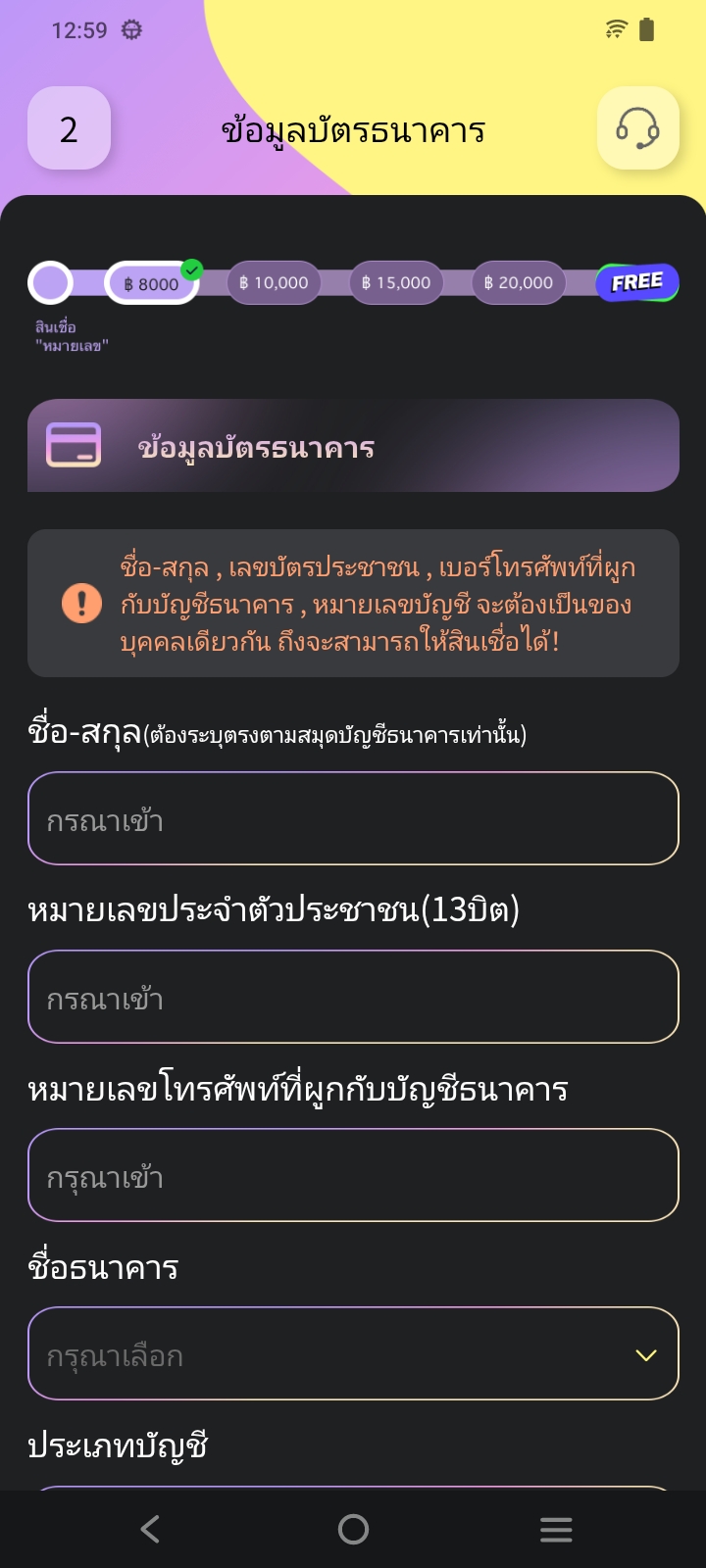The image size is (706, 1568).
Task: Tap the ชื่อ-สกุล name input field
Action: point(353,818)
